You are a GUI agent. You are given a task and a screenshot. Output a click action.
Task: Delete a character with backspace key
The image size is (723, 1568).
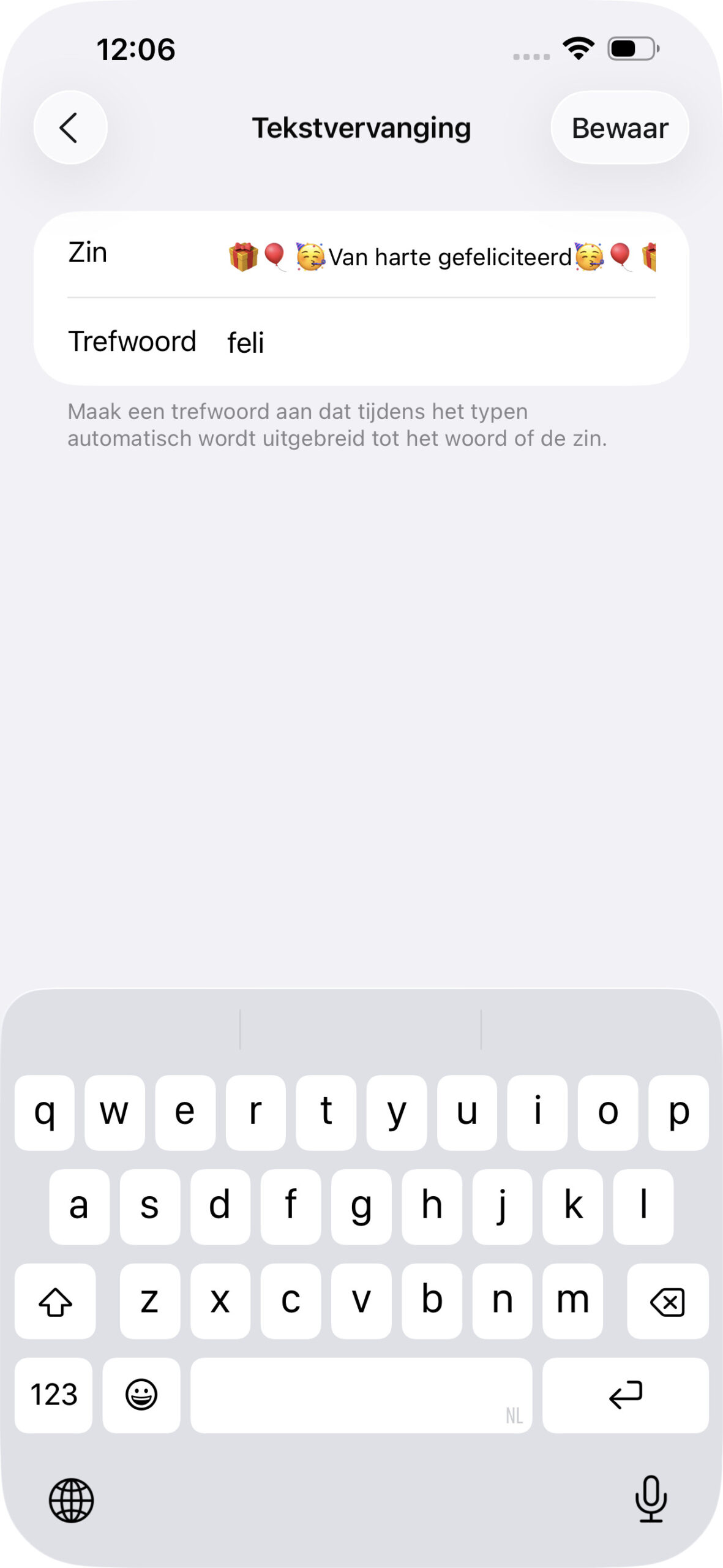coord(667,1301)
